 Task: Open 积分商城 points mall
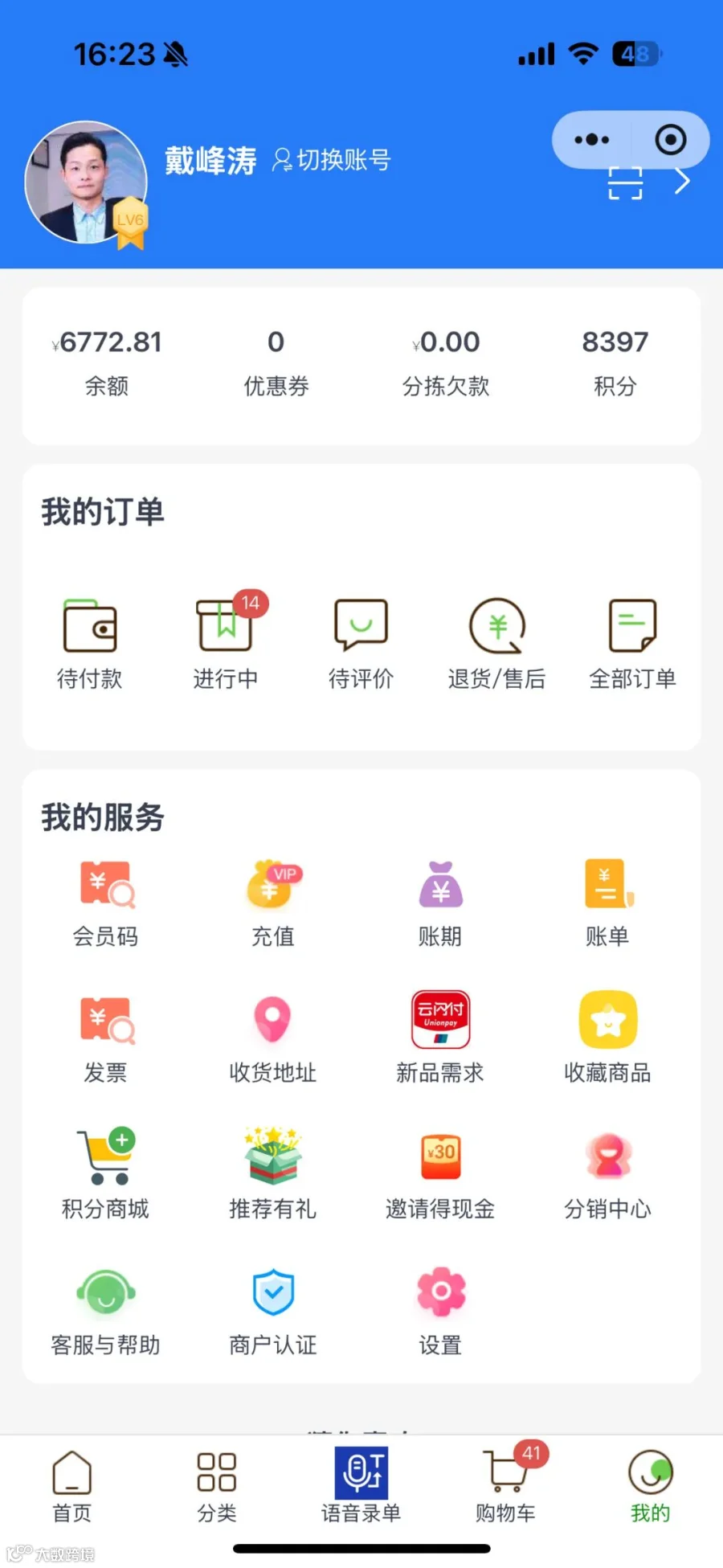point(106,1175)
